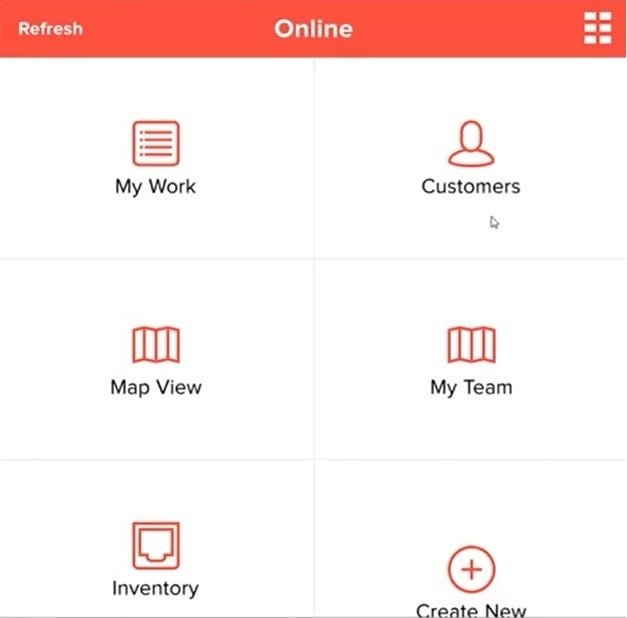Select the Create New tile
This screenshot has height=618, width=627.
pos(470,575)
